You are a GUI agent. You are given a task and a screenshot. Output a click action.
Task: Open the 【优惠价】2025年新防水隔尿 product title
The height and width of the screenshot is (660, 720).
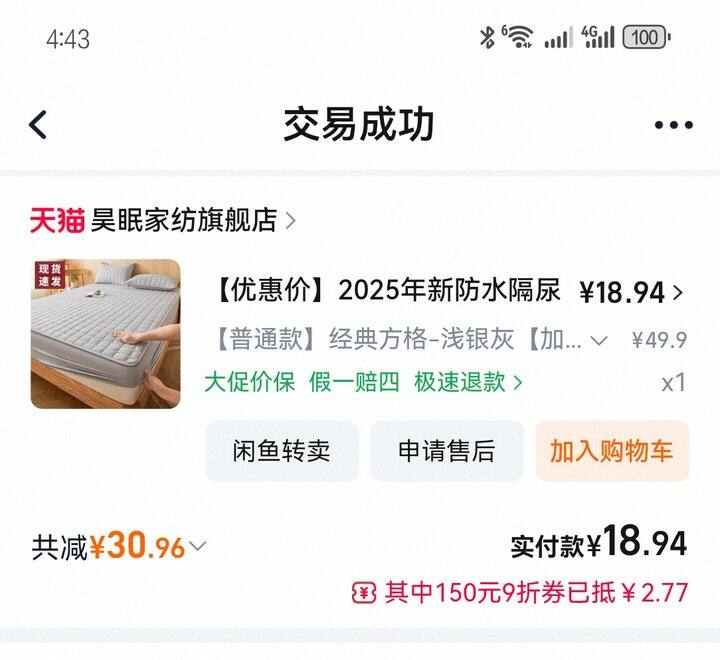pos(388,291)
